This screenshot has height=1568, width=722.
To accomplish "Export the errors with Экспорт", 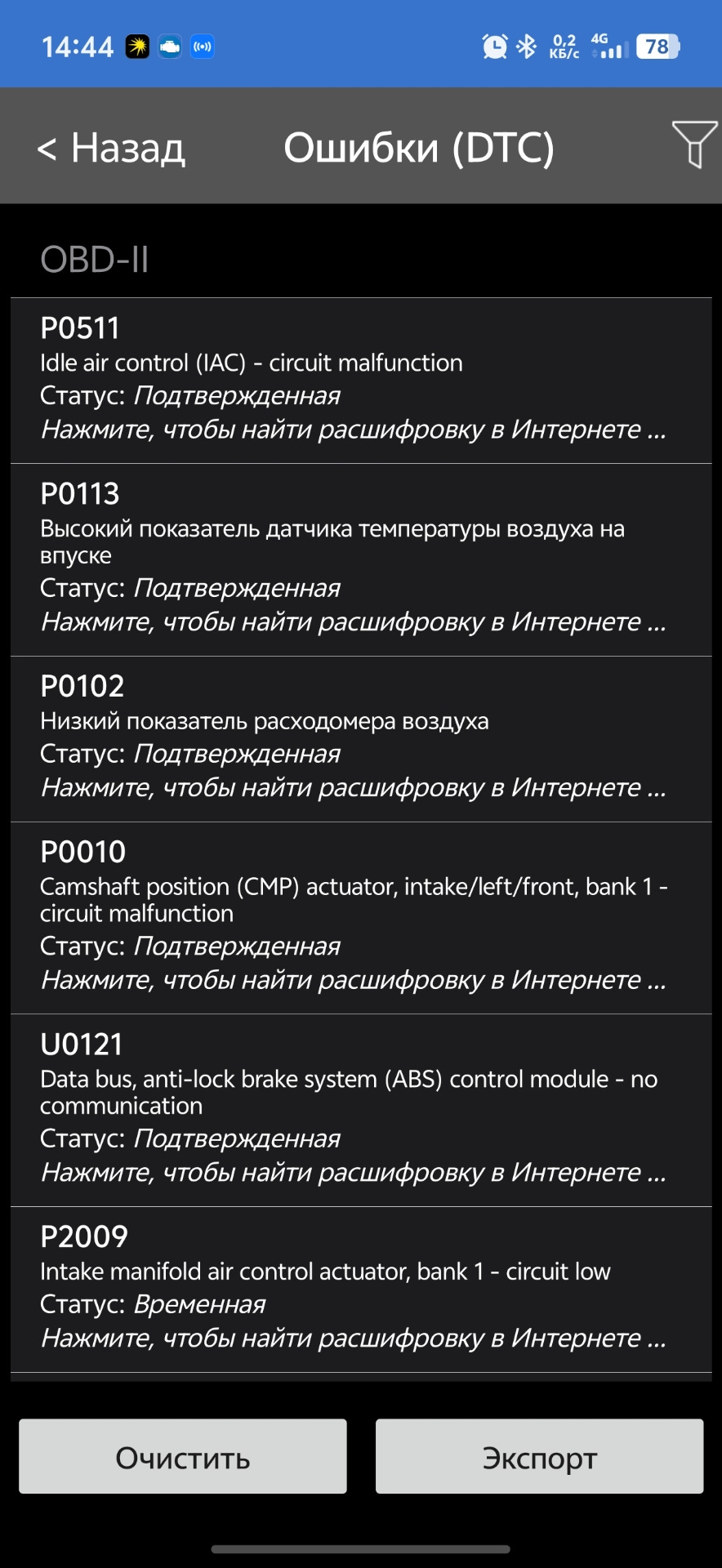I will [x=540, y=1456].
